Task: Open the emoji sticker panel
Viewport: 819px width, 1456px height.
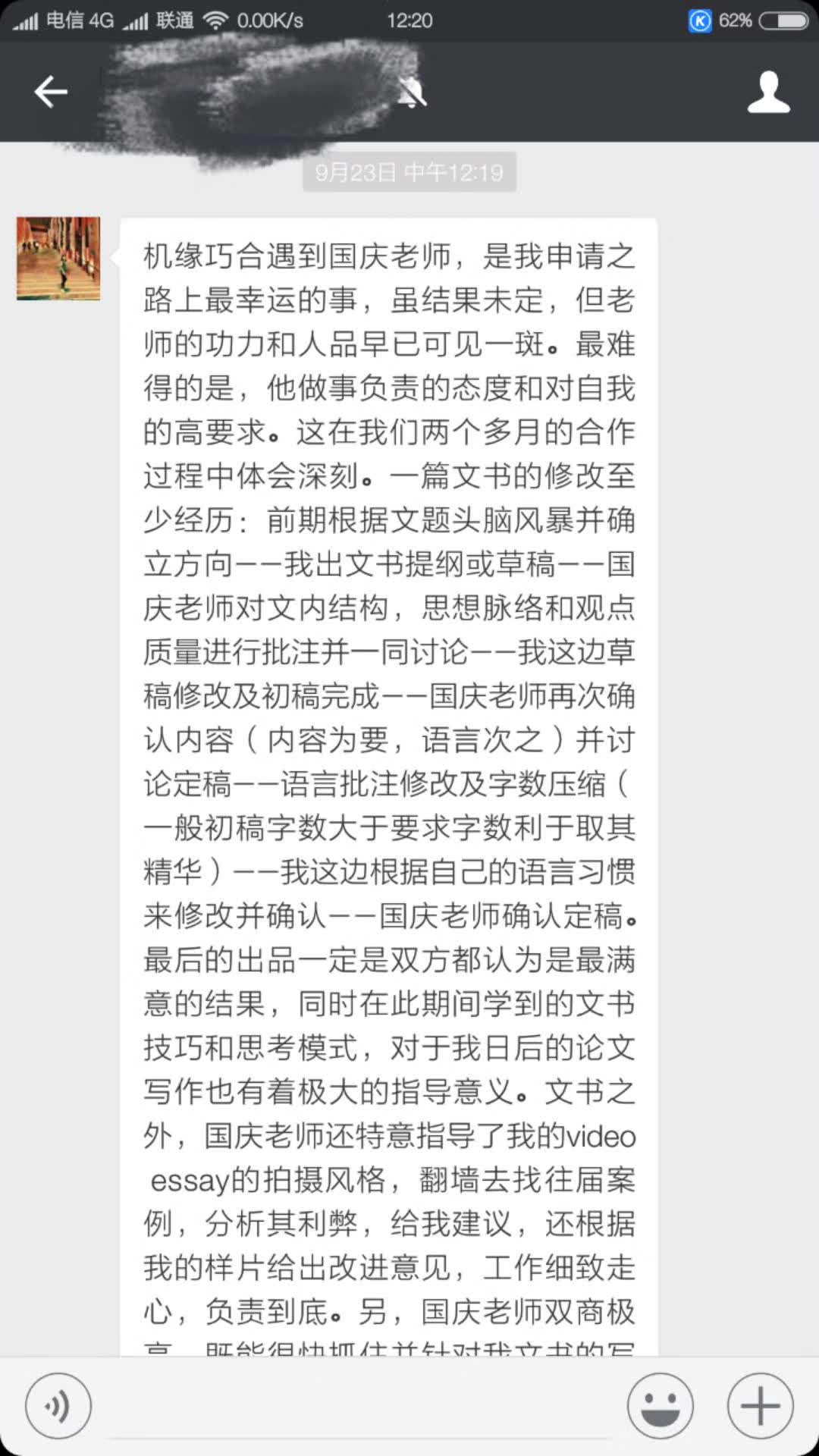Action: [660, 1405]
